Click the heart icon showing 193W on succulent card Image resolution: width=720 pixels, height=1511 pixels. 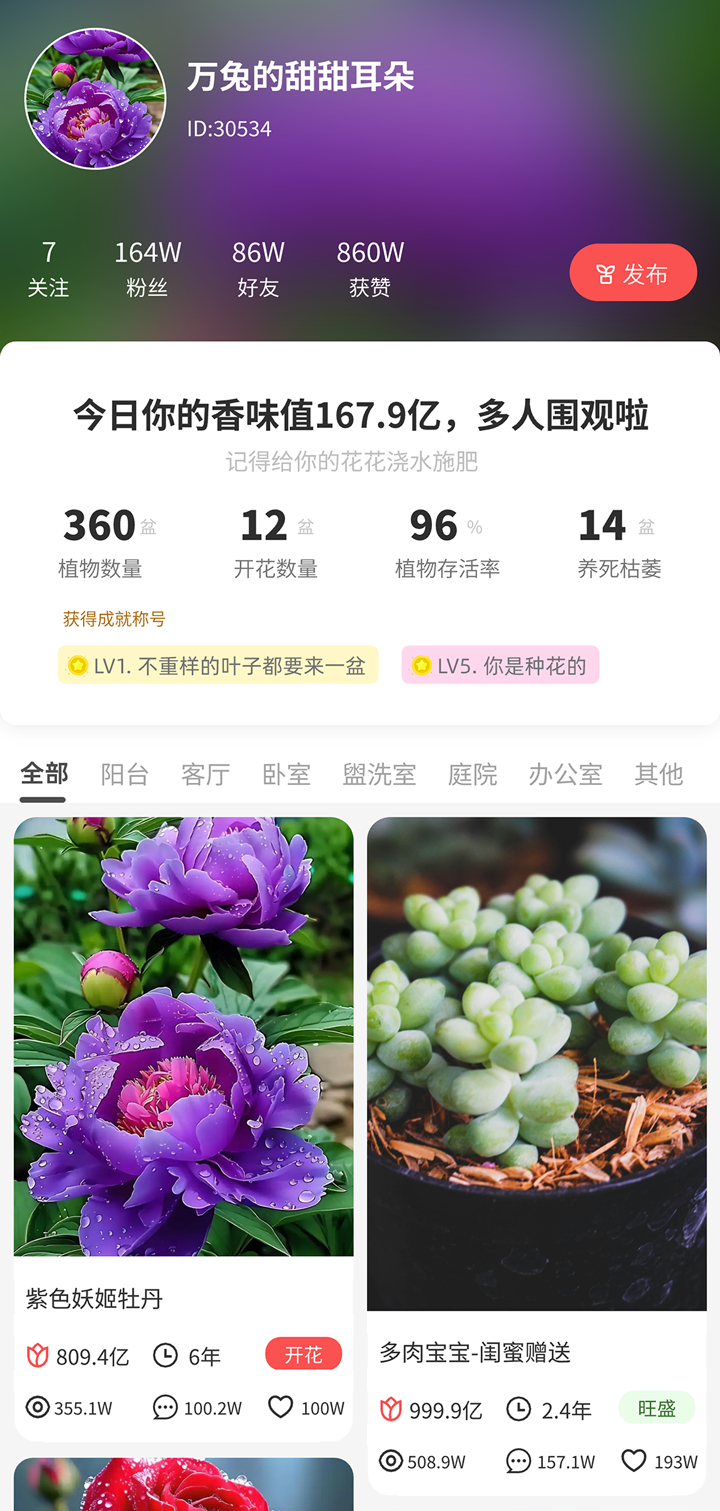(636, 1461)
